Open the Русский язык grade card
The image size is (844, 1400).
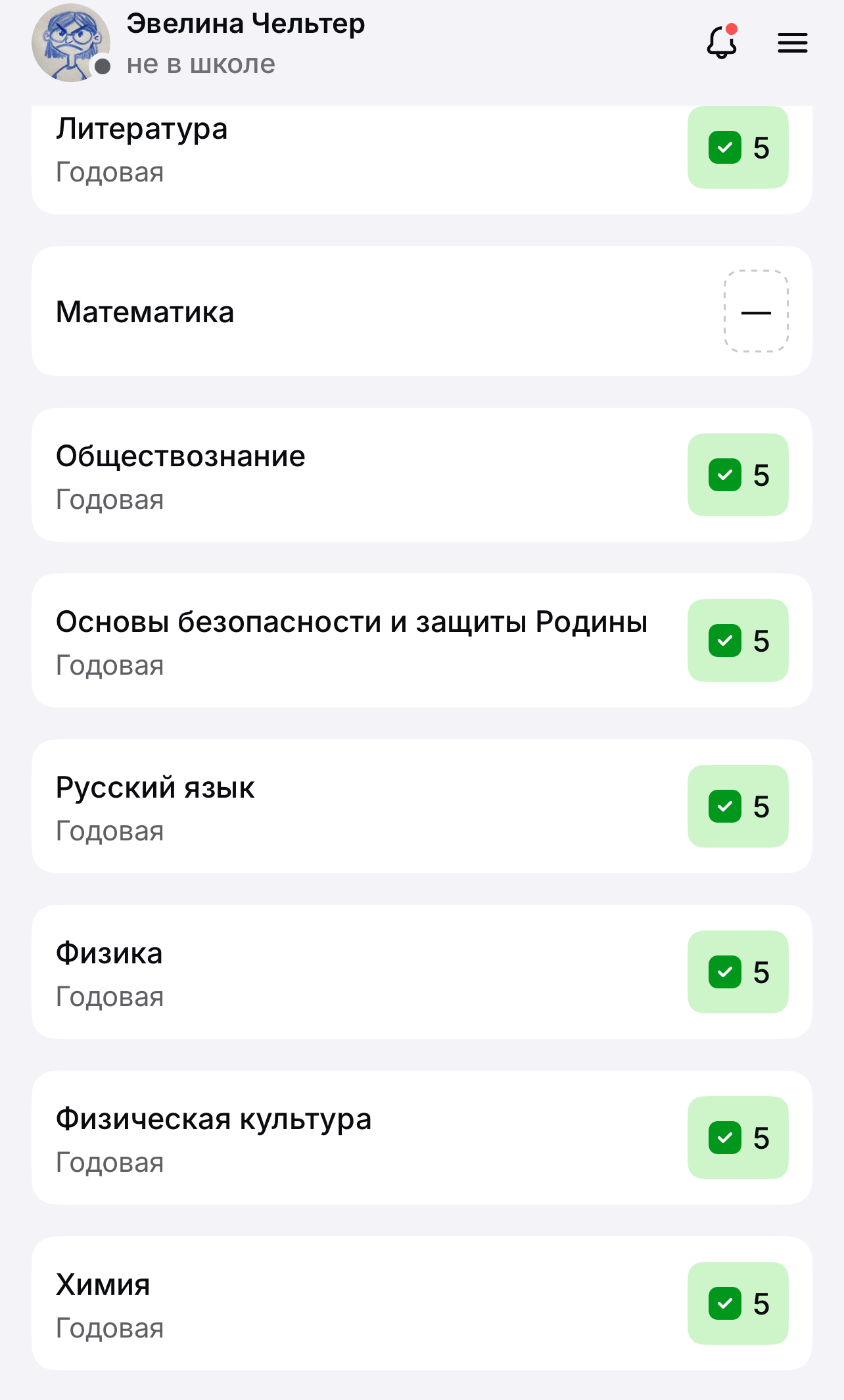[x=421, y=806]
